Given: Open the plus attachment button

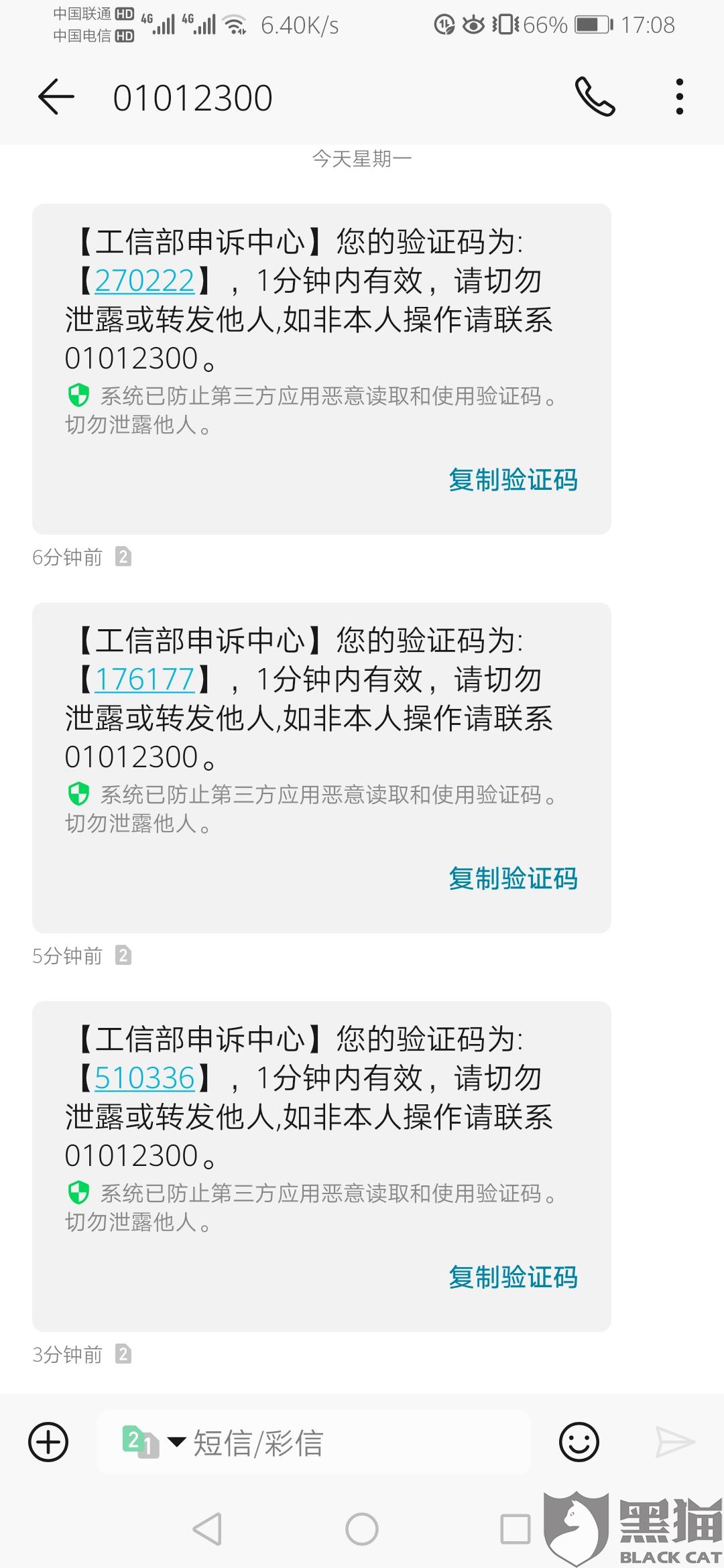Looking at the screenshot, I should point(48,1442).
